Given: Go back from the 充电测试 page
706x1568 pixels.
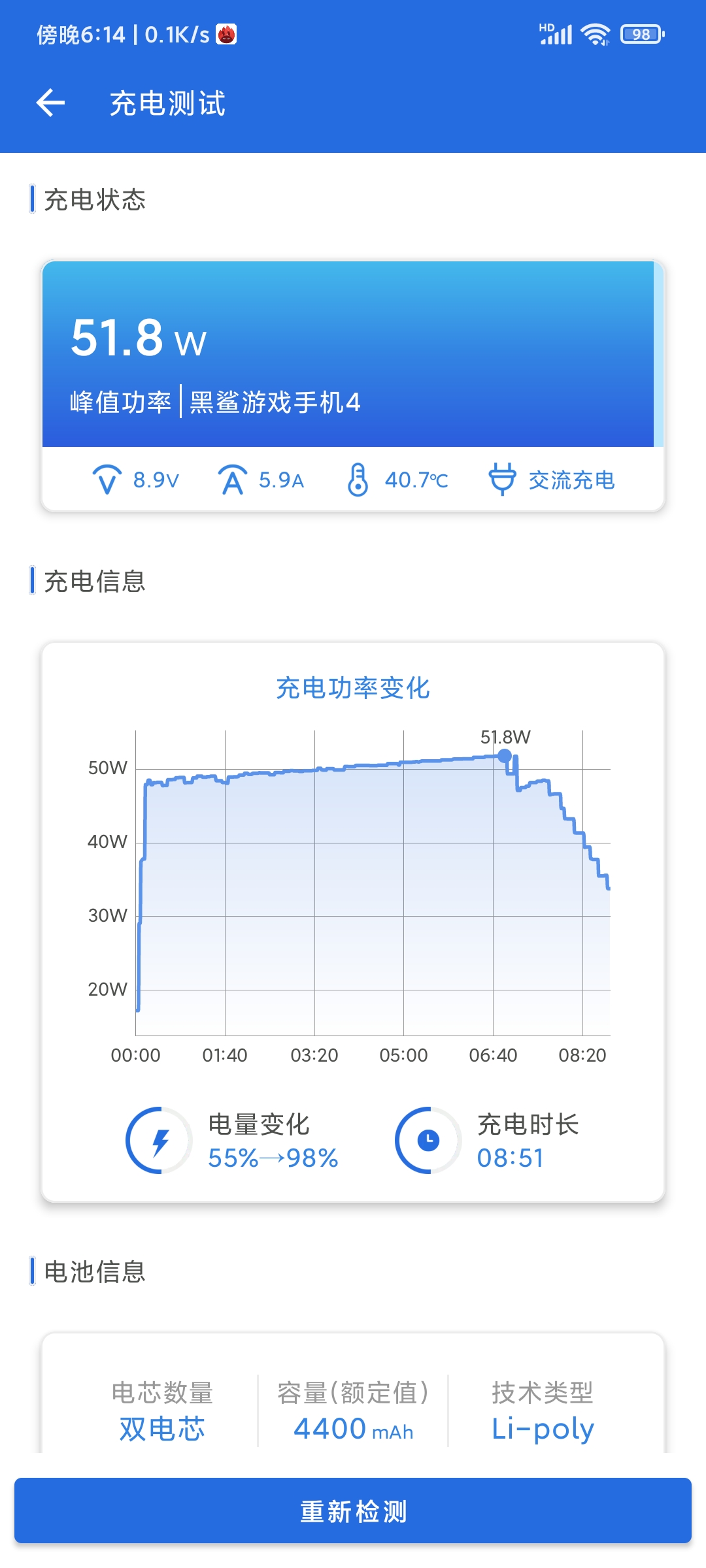Looking at the screenshot, I should (50, 103).
